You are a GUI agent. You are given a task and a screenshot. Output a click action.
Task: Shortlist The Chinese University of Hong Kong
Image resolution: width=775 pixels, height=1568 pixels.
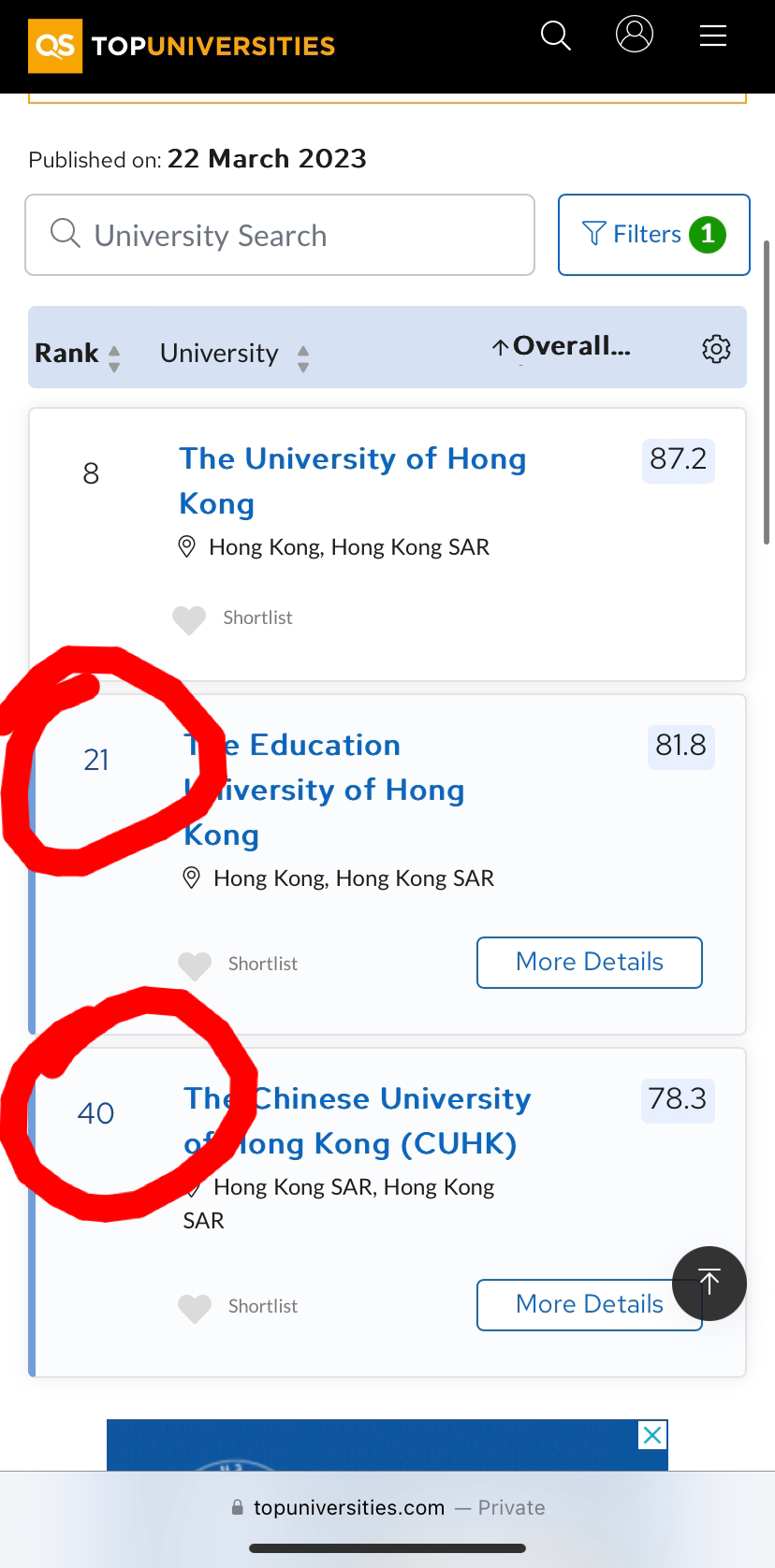pos(238,1307)
